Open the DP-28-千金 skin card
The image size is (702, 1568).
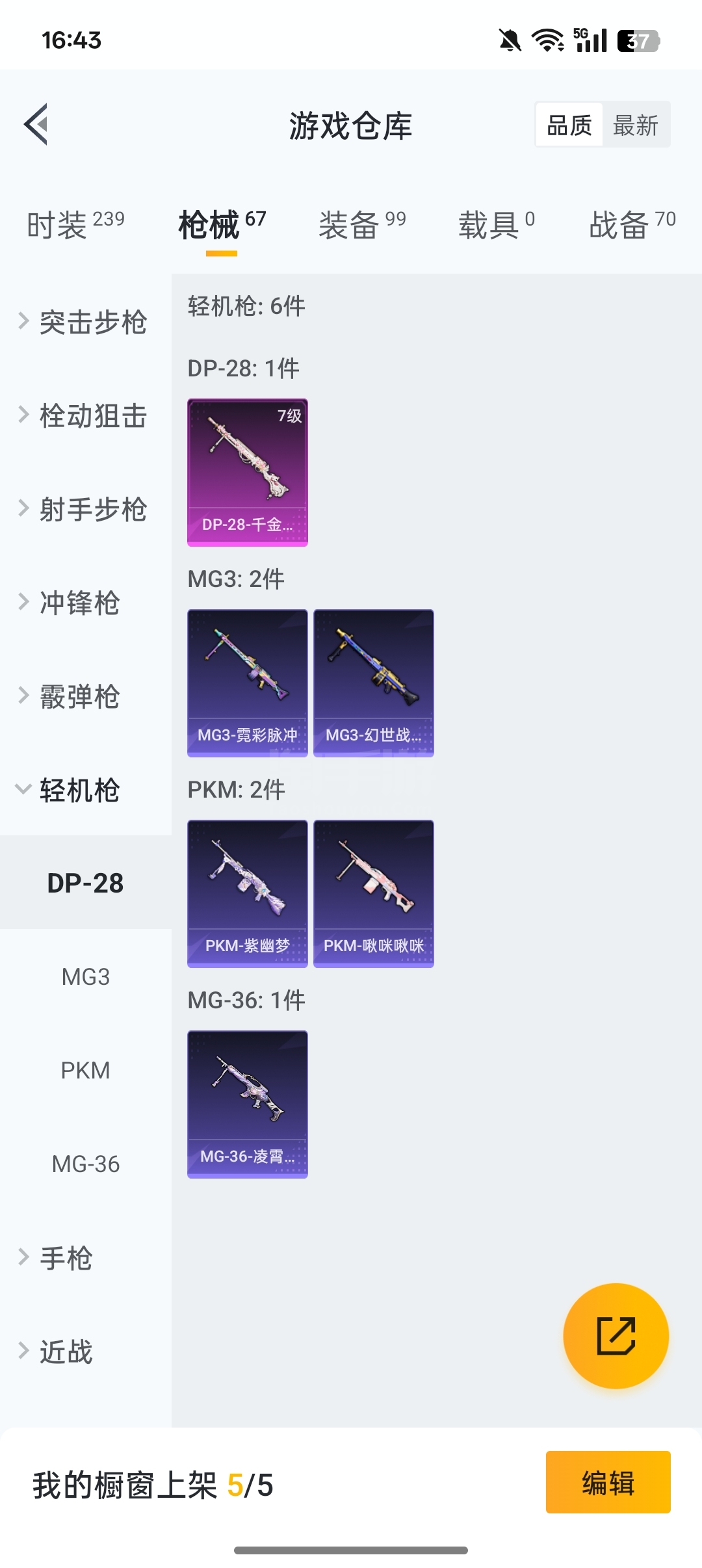[248, 472]
